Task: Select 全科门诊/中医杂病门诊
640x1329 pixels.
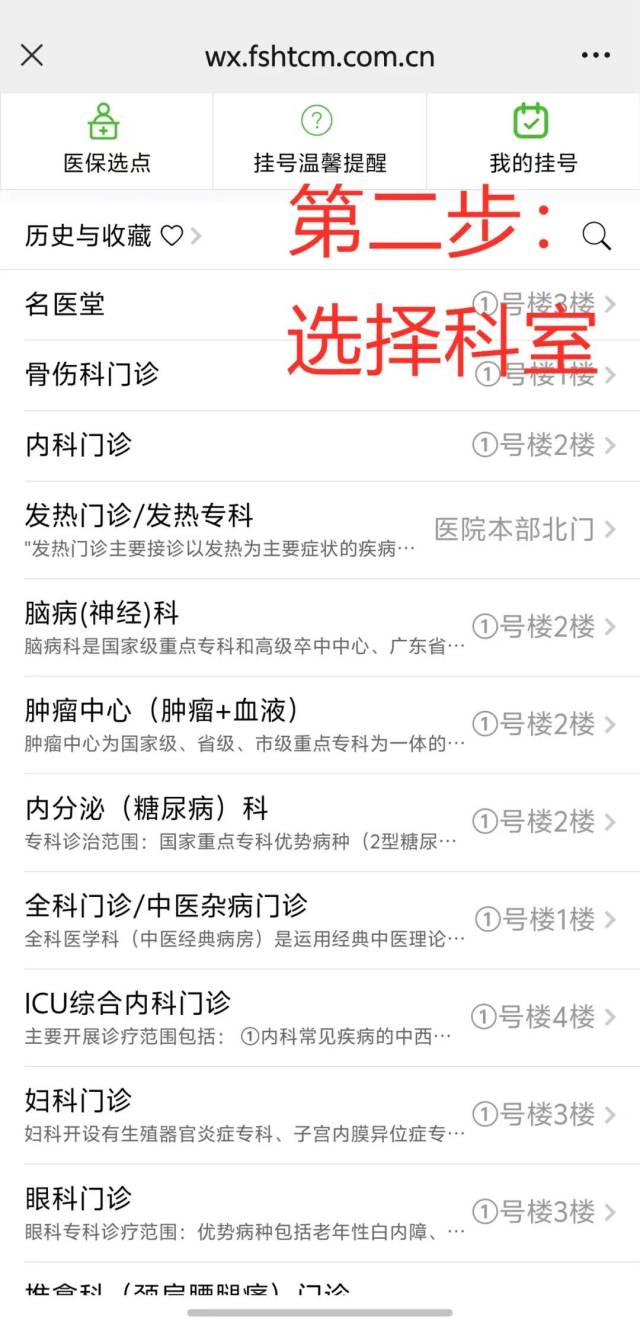Action: tap(320, 919)
